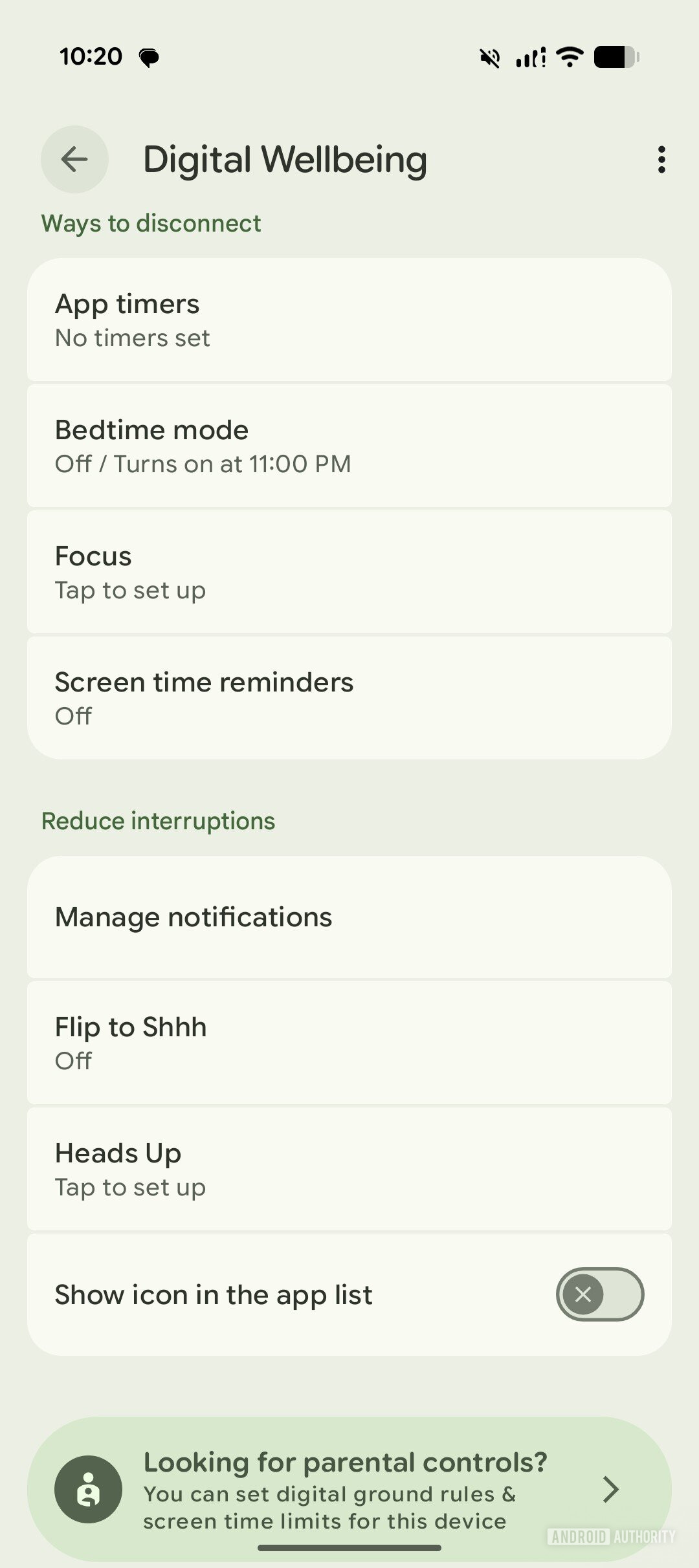699x1568 pixels.
Task: Open Screen time reminders
Action: point(349,698)
